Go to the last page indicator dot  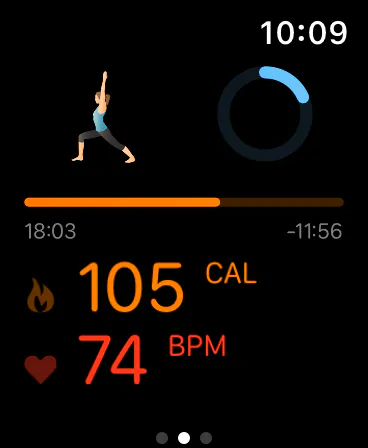point(206,438)
